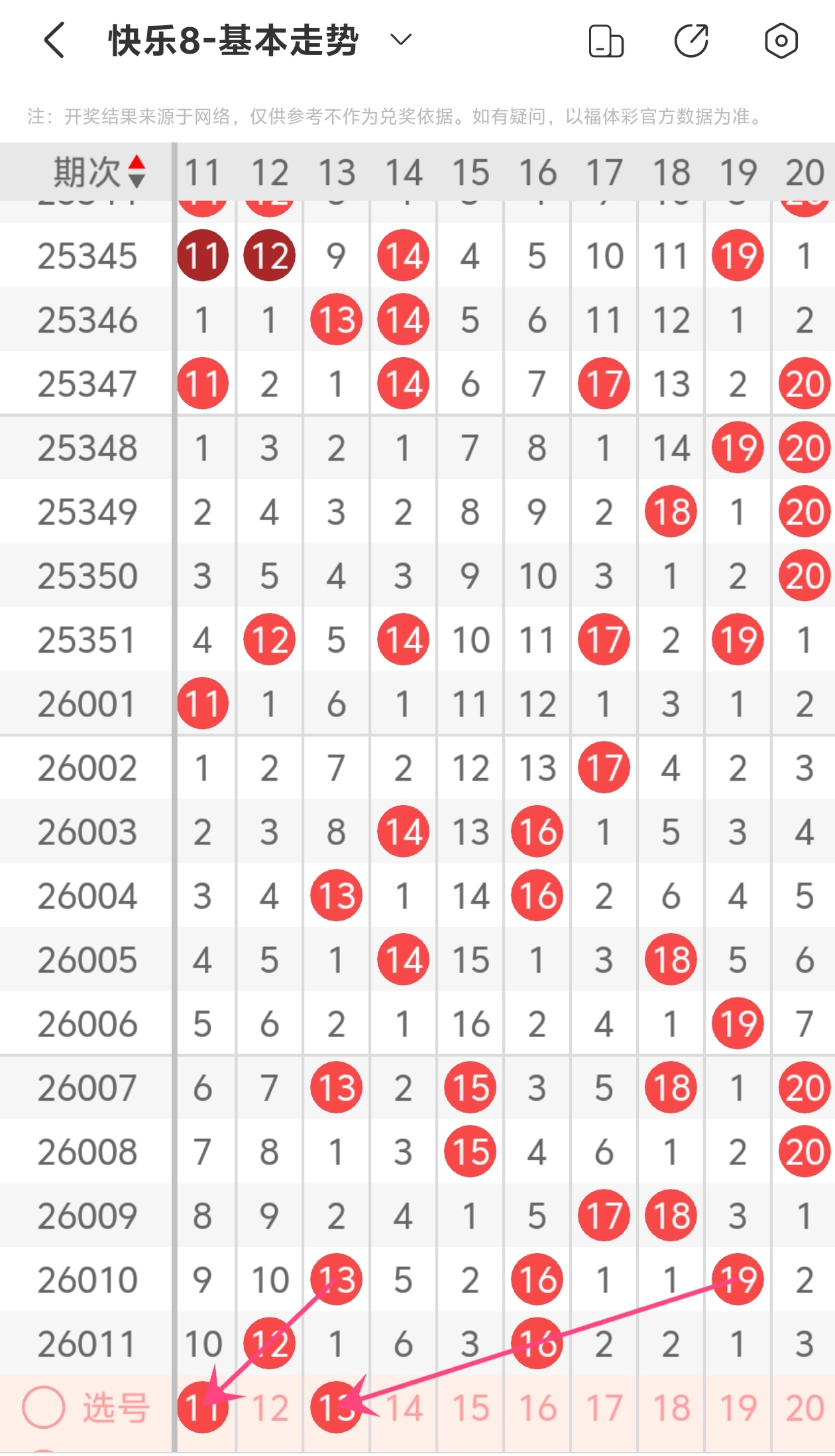The image size is (835, 1456).
Task: Choose number 19 in 选号 row
Action: click(738, 1408)
